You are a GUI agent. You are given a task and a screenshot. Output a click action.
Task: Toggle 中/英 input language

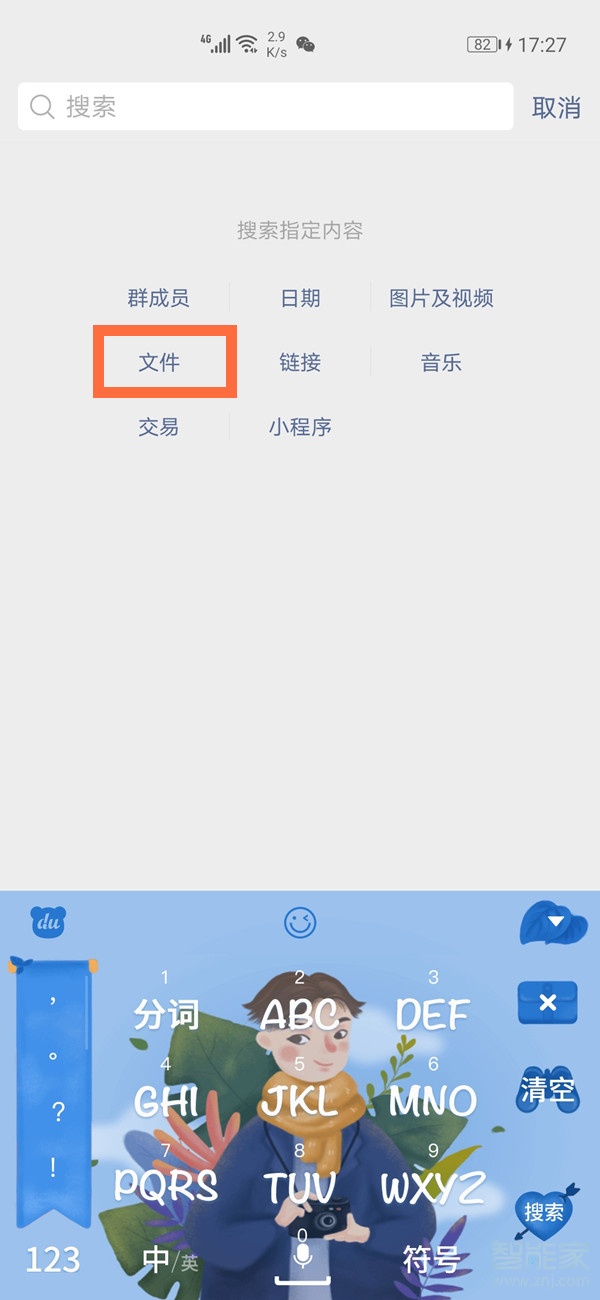coord(168,1260)
